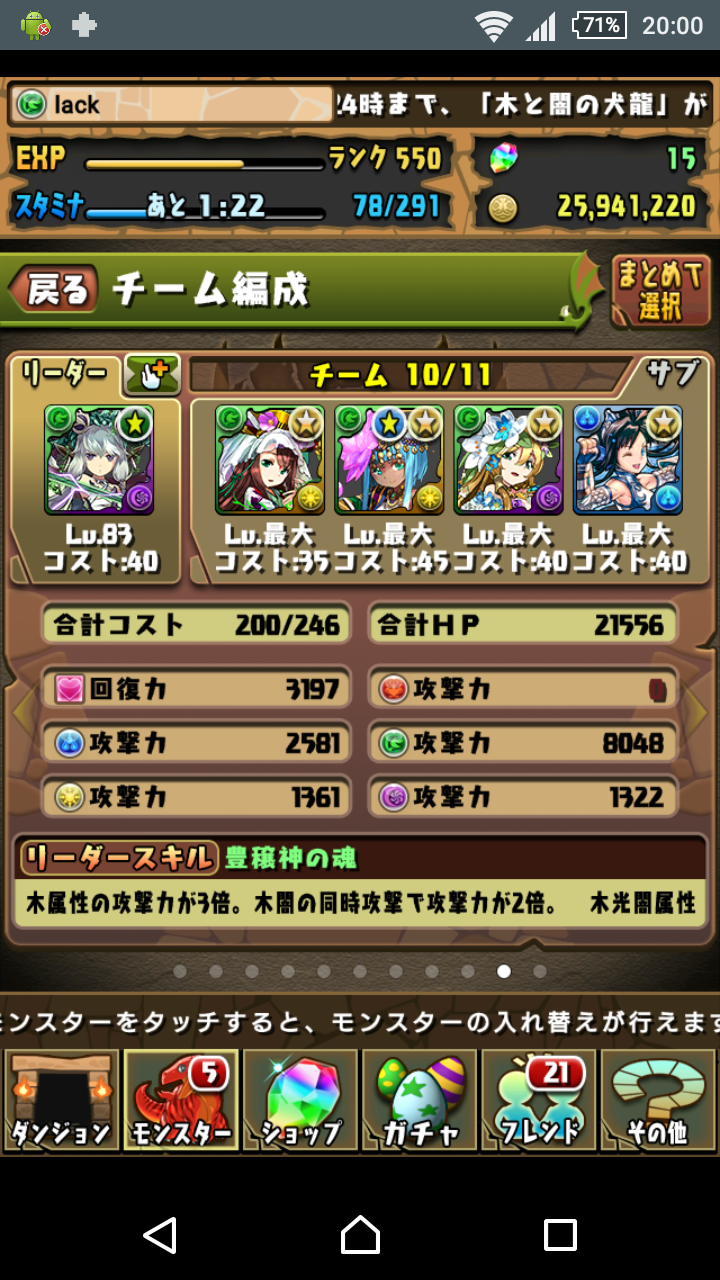Viewport: 720px width, 1280px height.
Task: Tap the leader badge assist icon
Action: coord(151,375)
